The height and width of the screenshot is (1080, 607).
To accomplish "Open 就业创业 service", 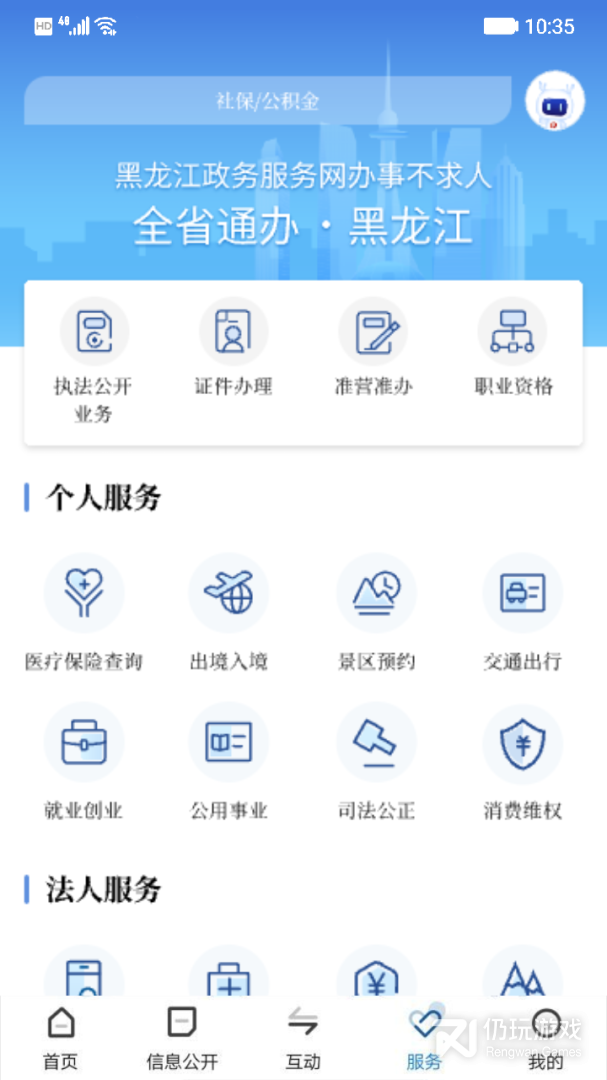I will click(x=84, y=762).
